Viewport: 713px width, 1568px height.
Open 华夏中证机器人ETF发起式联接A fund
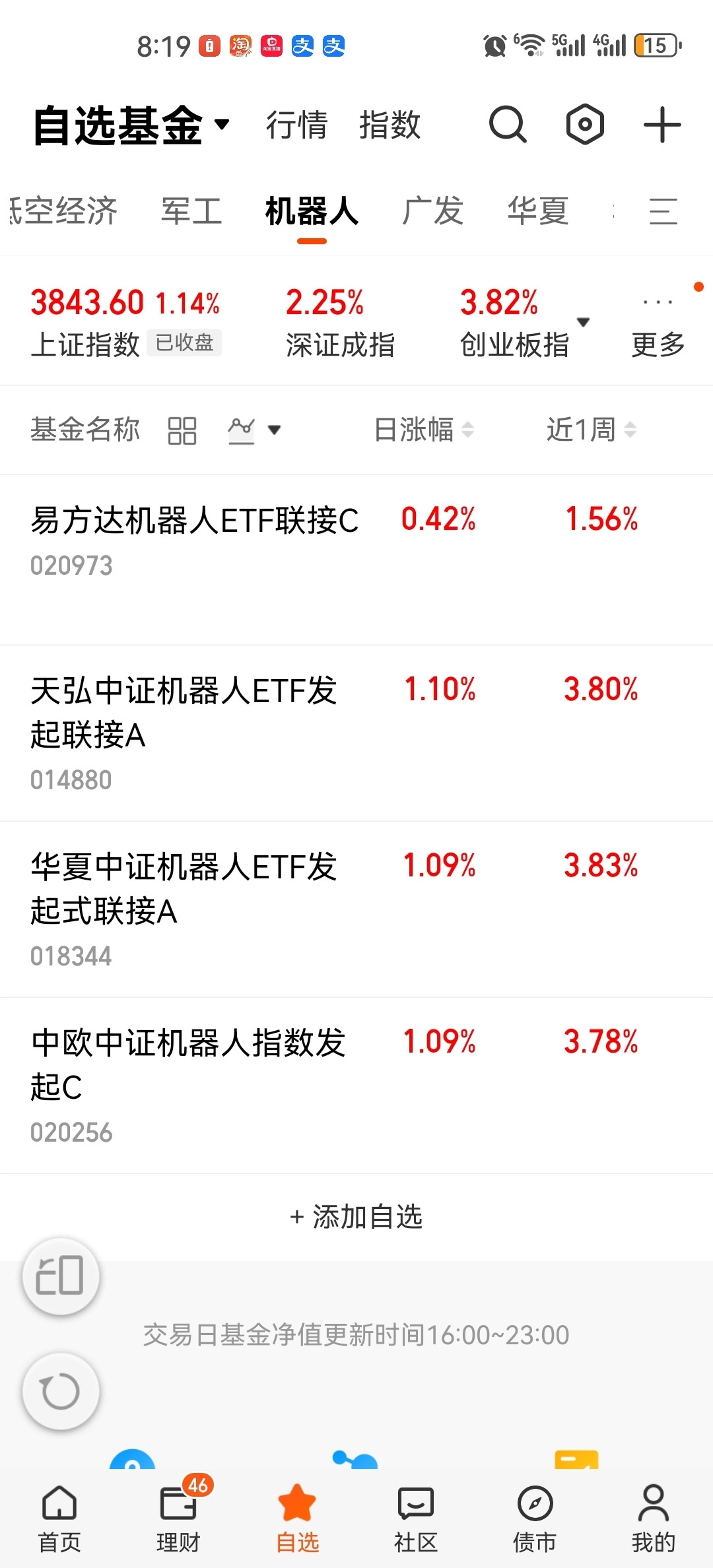356,909
